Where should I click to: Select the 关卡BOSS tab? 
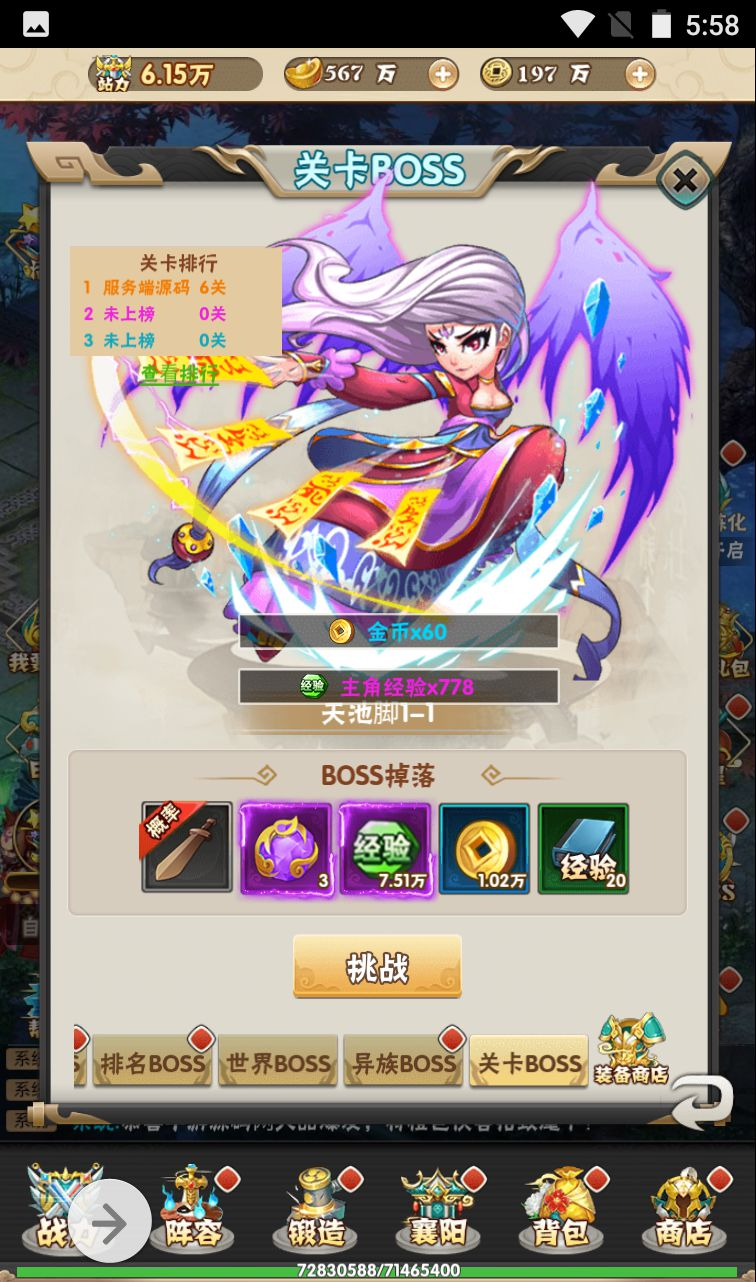tap(528, 1064)
